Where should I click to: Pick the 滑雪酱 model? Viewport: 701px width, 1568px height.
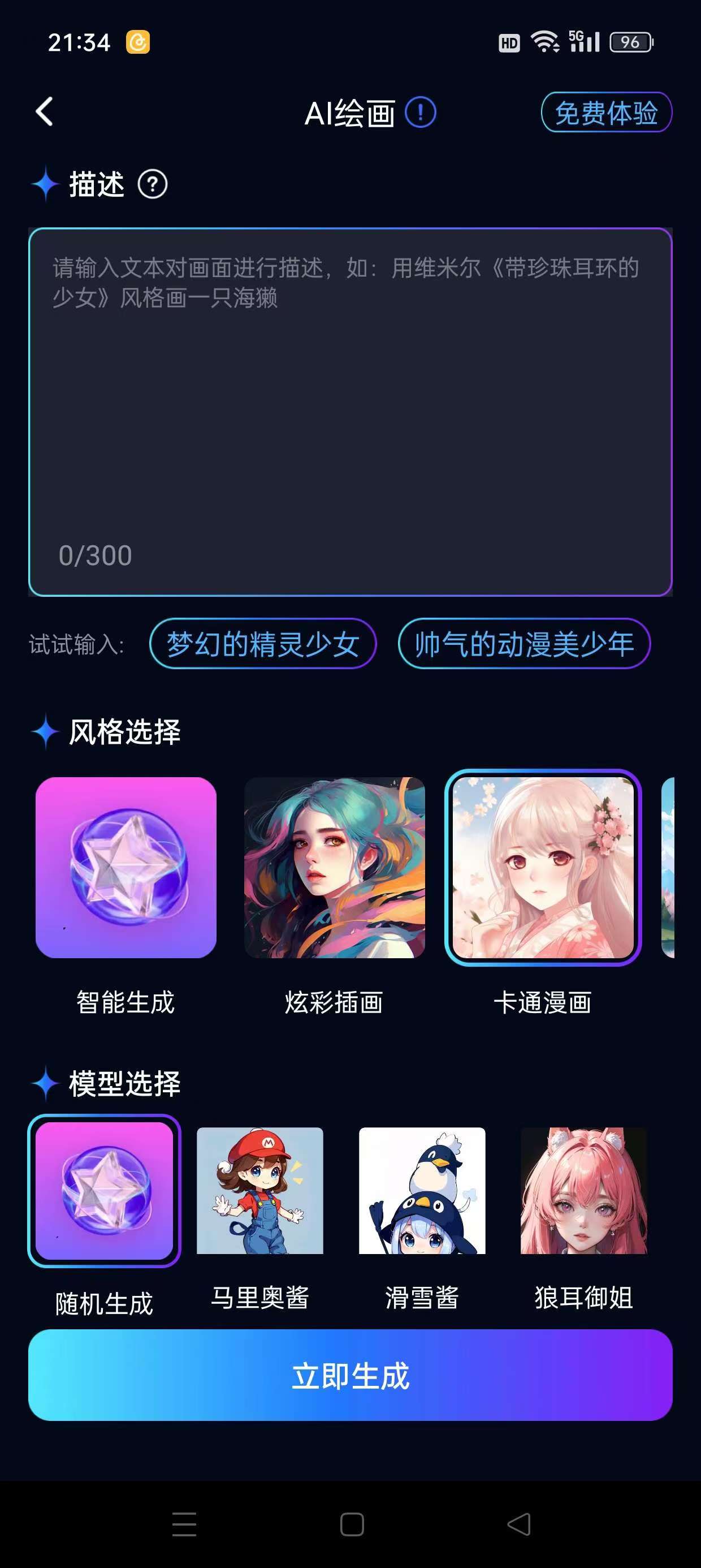pos(422,1191)
